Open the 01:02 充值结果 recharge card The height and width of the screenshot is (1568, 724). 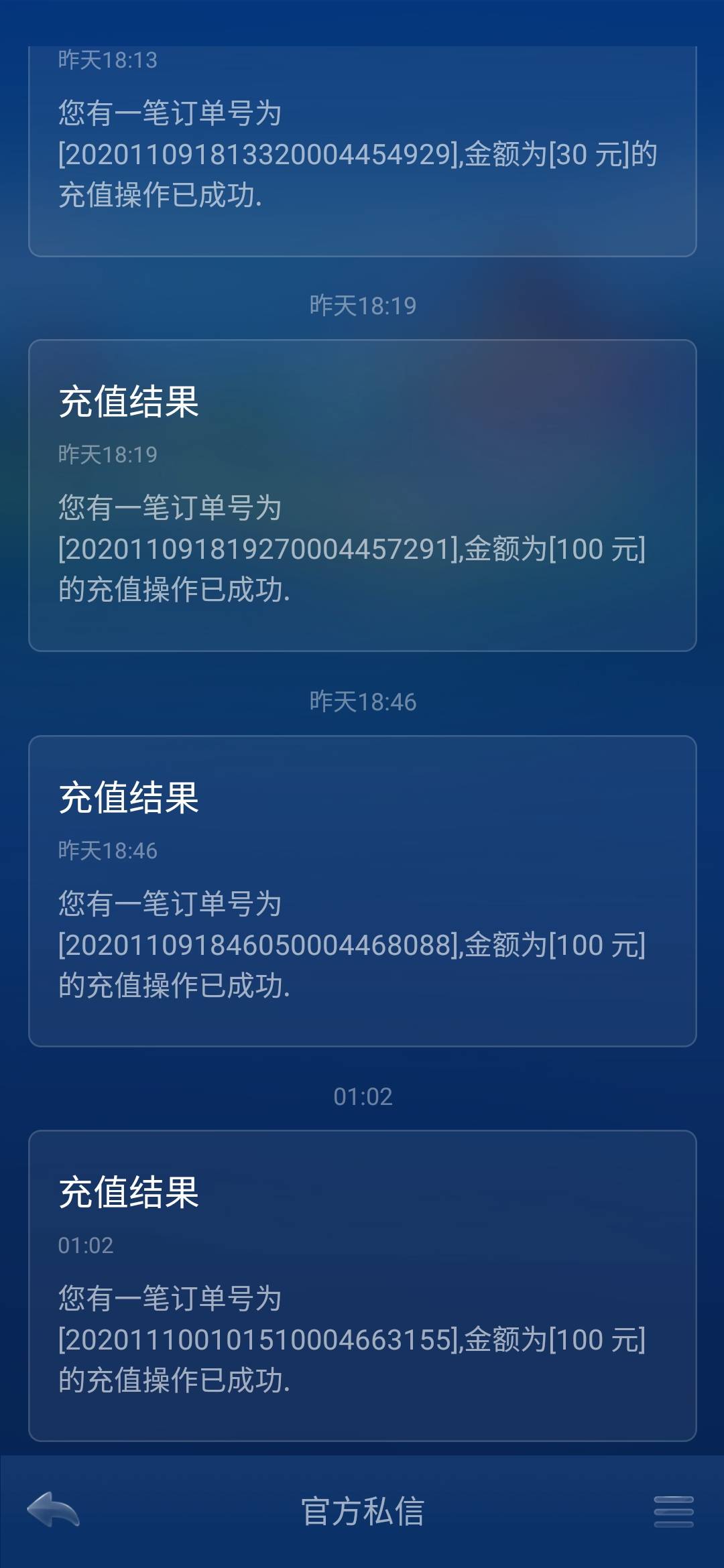coord(362,1287)
